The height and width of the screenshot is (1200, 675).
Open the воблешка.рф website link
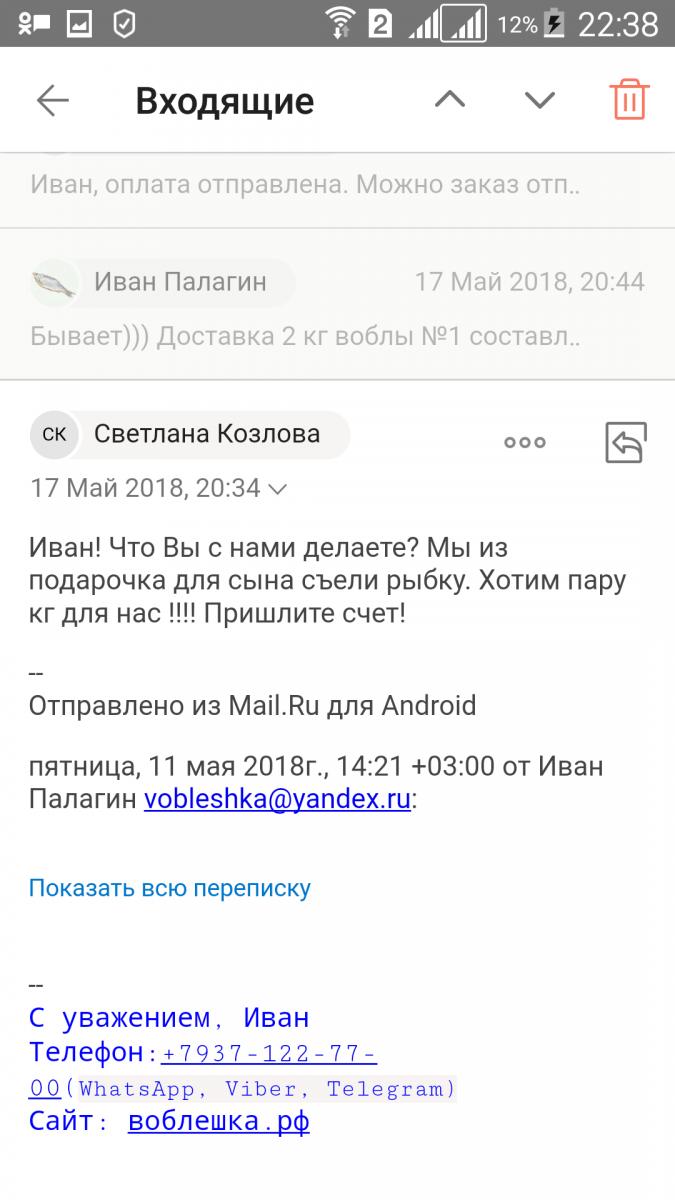coord(218,1122)
